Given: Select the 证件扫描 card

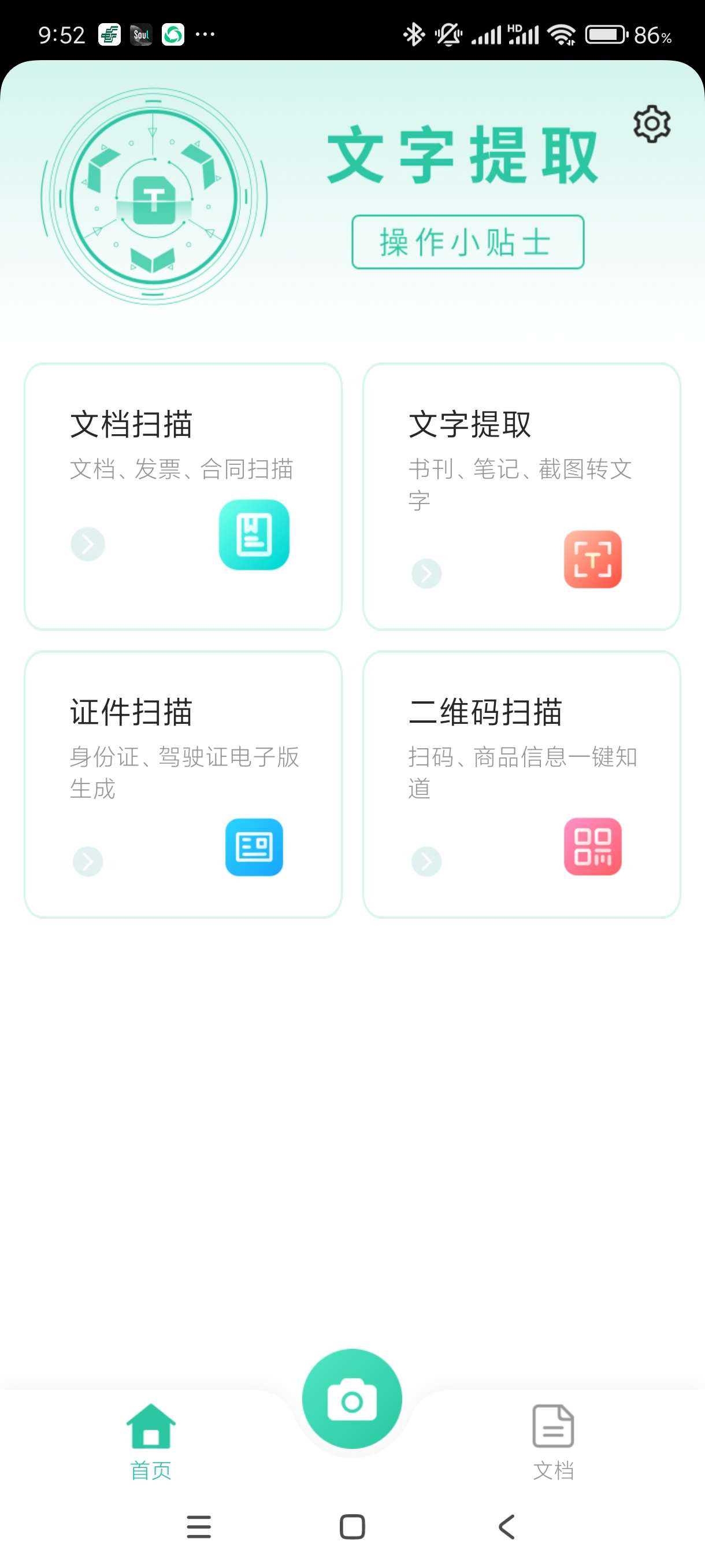Looking at the screenshot, I should (183, 784).
